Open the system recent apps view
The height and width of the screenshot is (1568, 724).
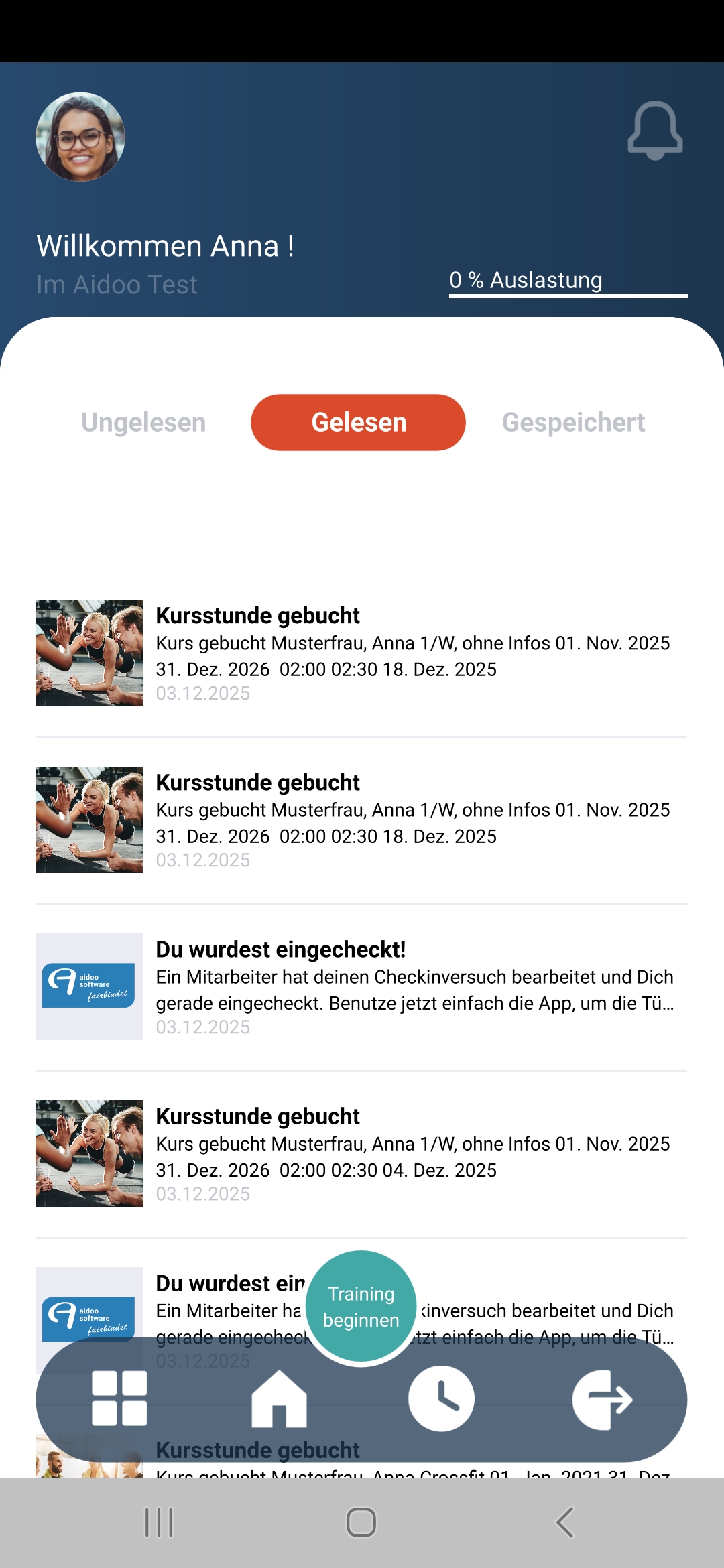159,1522
